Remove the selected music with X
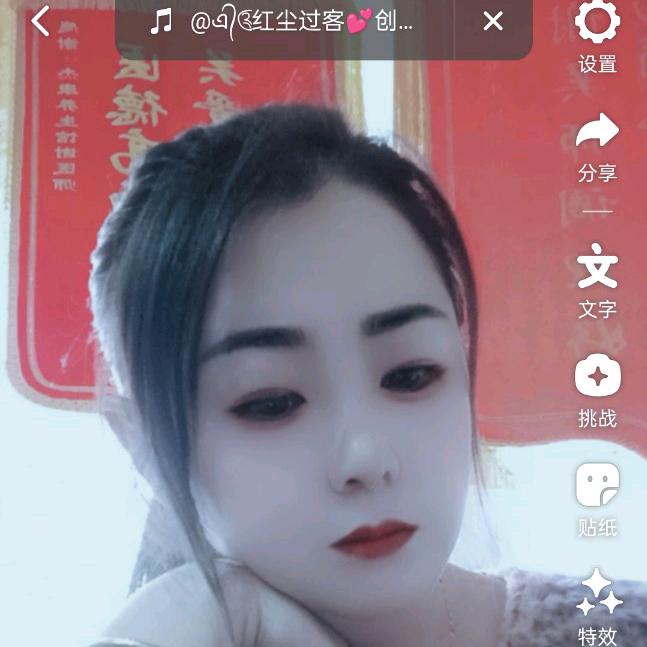 pyautogui.click(x=493, y=22)
